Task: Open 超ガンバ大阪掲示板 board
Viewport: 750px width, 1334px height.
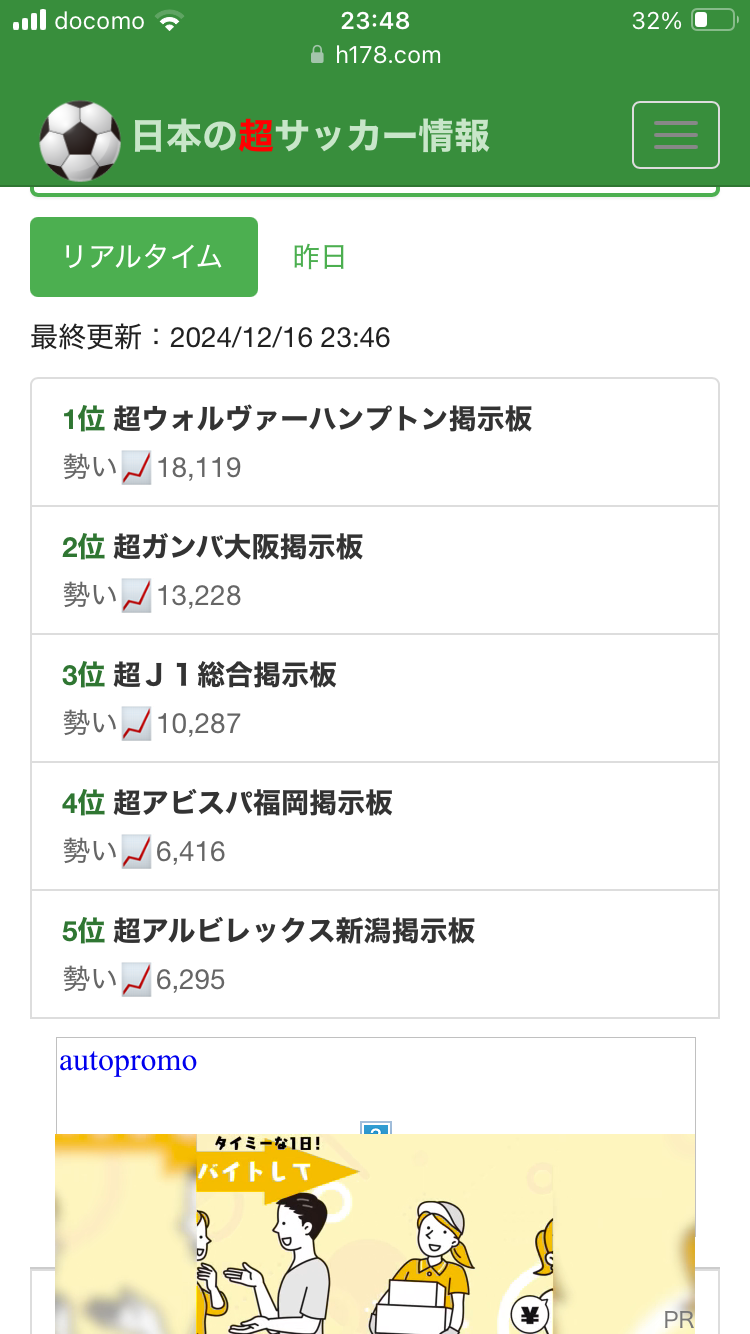Action: tap(375, 570)
